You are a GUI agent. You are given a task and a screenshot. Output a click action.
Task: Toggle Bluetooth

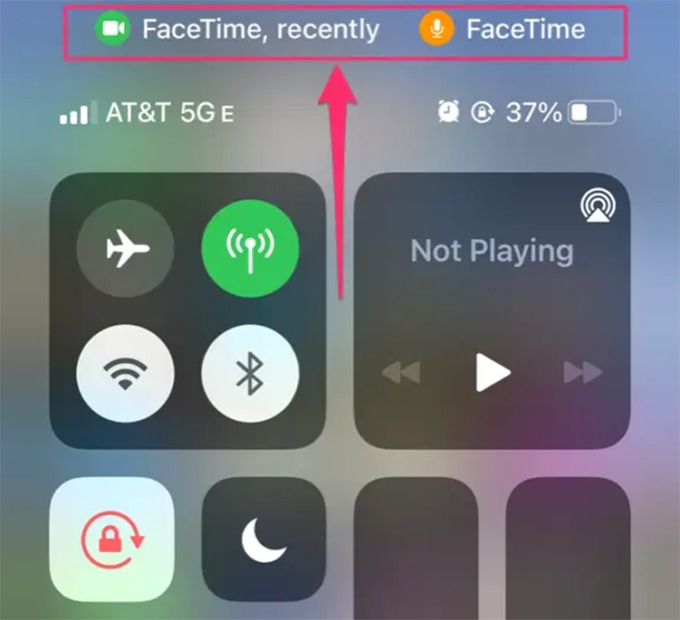pos(250,374)
